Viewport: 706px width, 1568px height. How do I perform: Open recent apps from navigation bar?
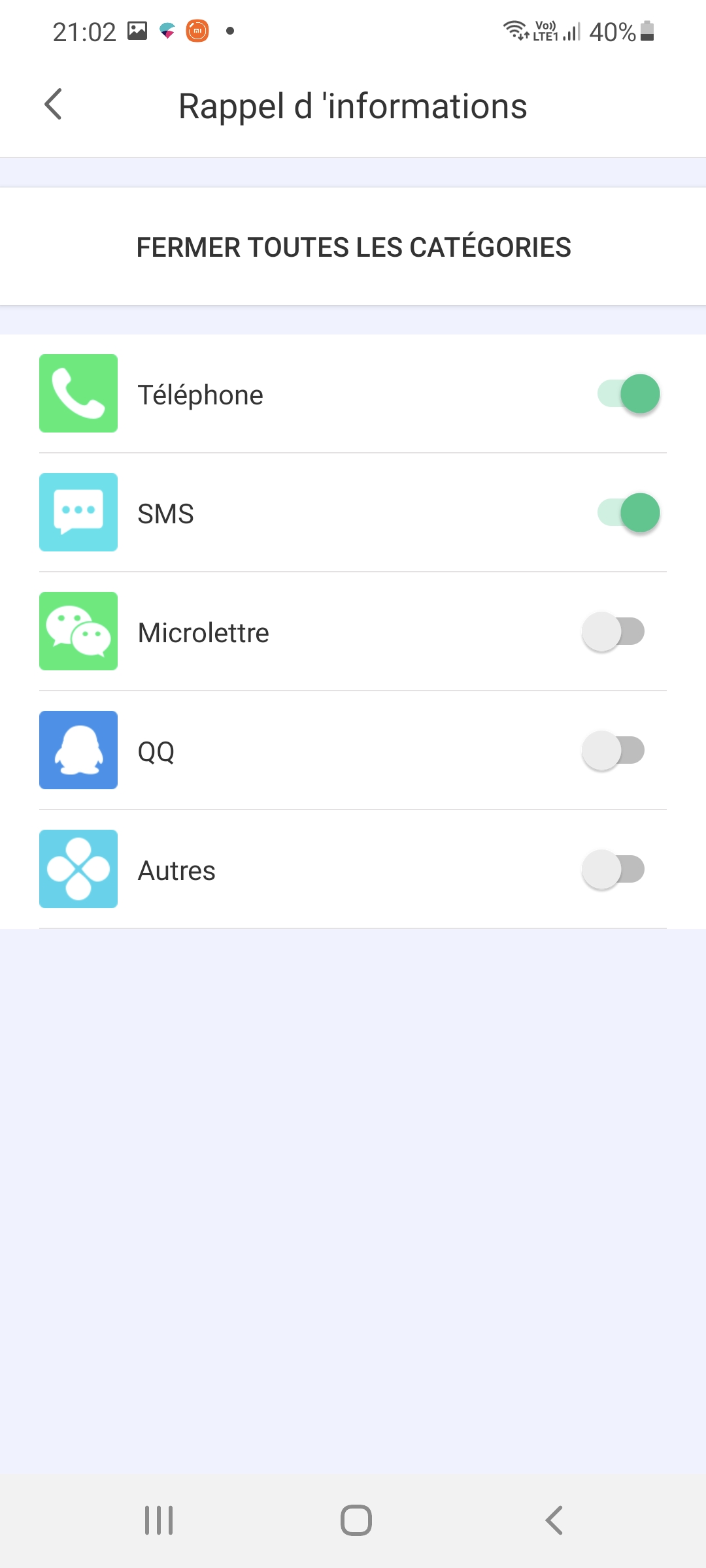(x=159, y=1520)
